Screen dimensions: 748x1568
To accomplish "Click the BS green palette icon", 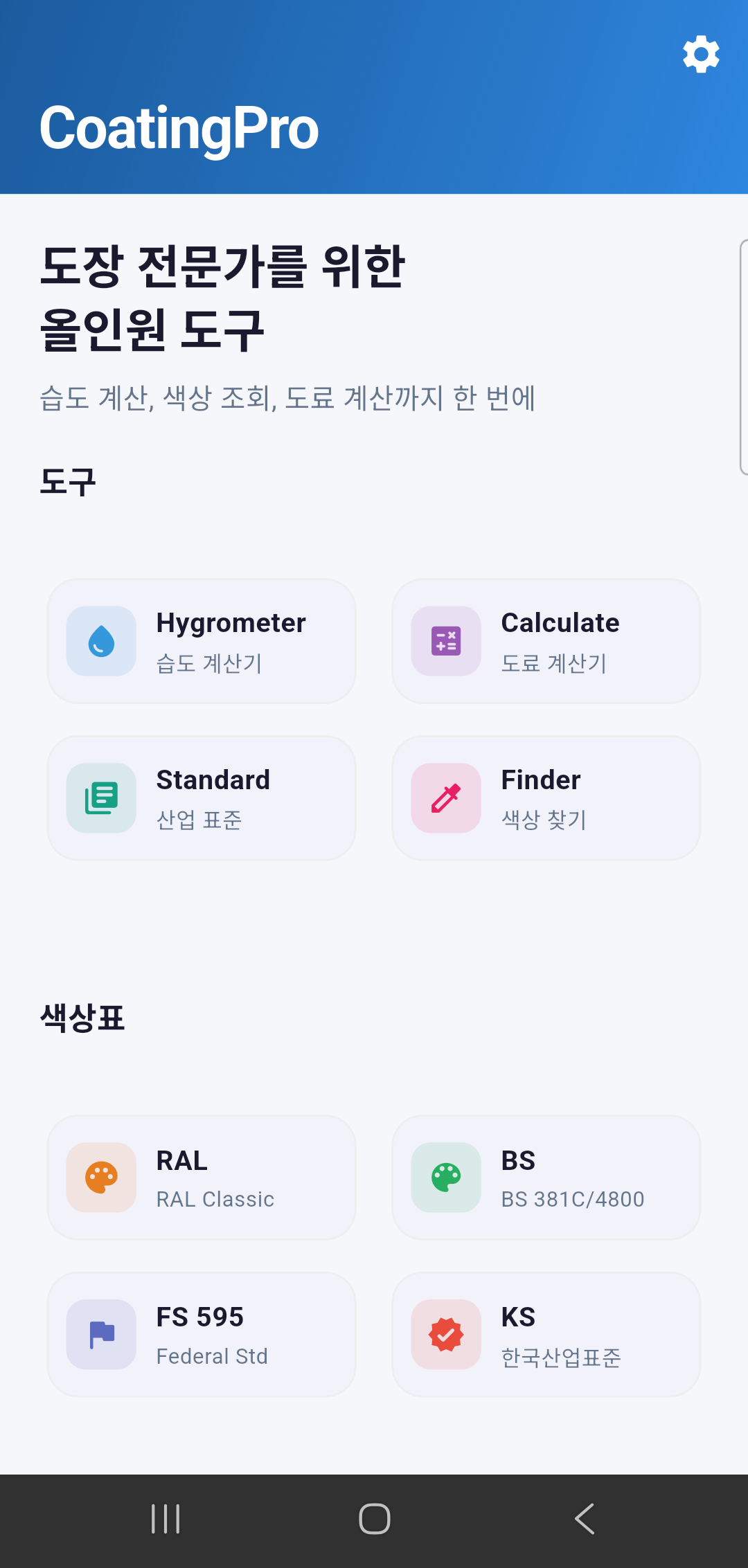I will 445,1177.
